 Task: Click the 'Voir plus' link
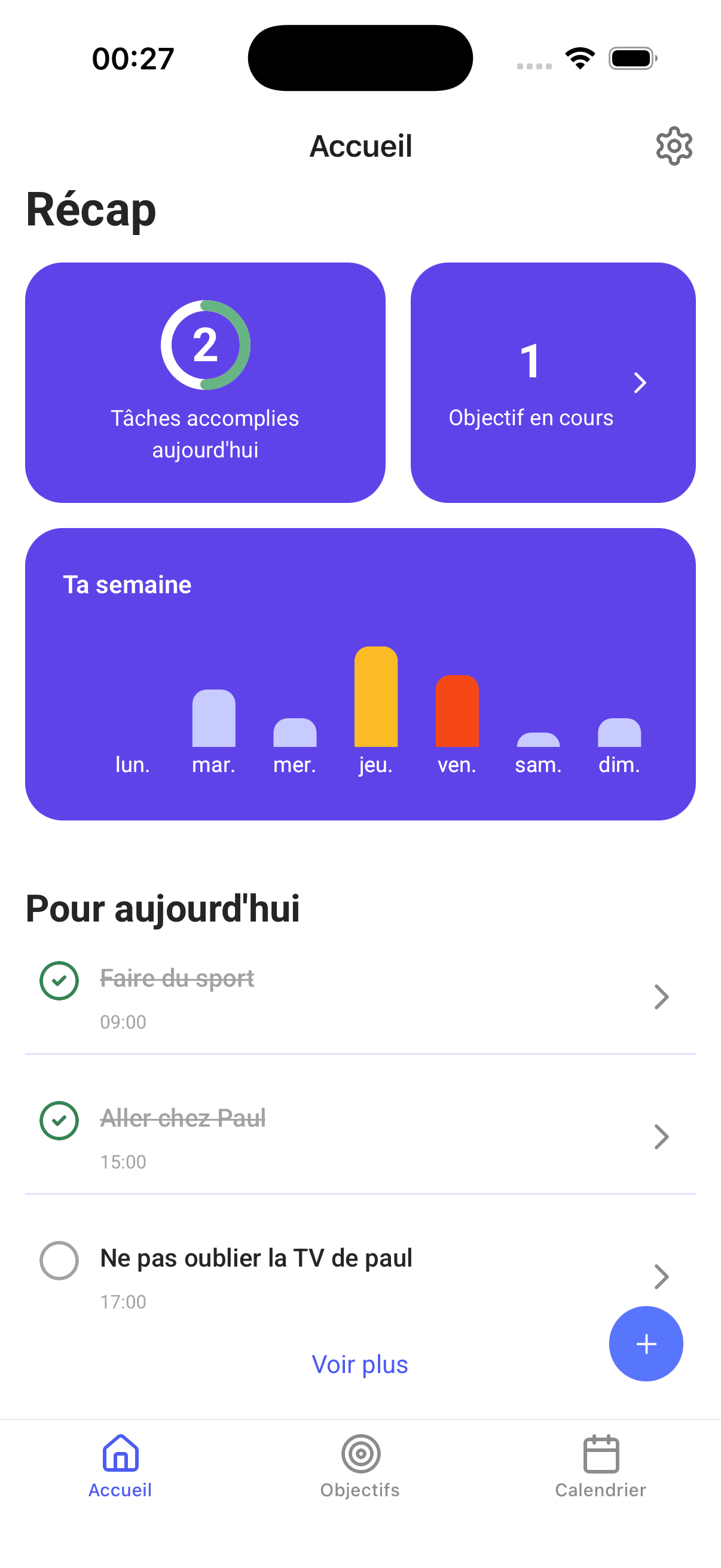(360, 1364)
